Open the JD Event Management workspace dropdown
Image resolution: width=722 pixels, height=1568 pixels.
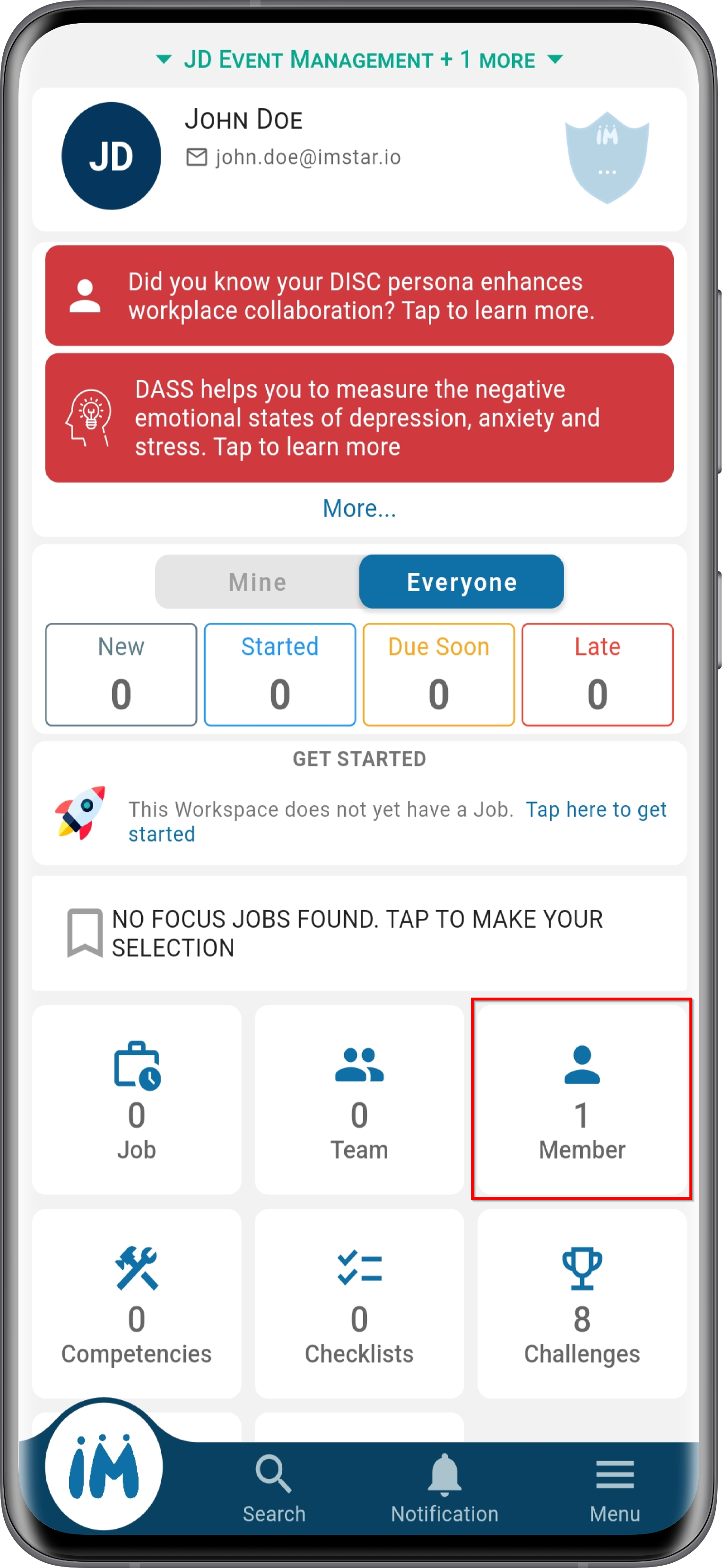[x=359, y=60]
